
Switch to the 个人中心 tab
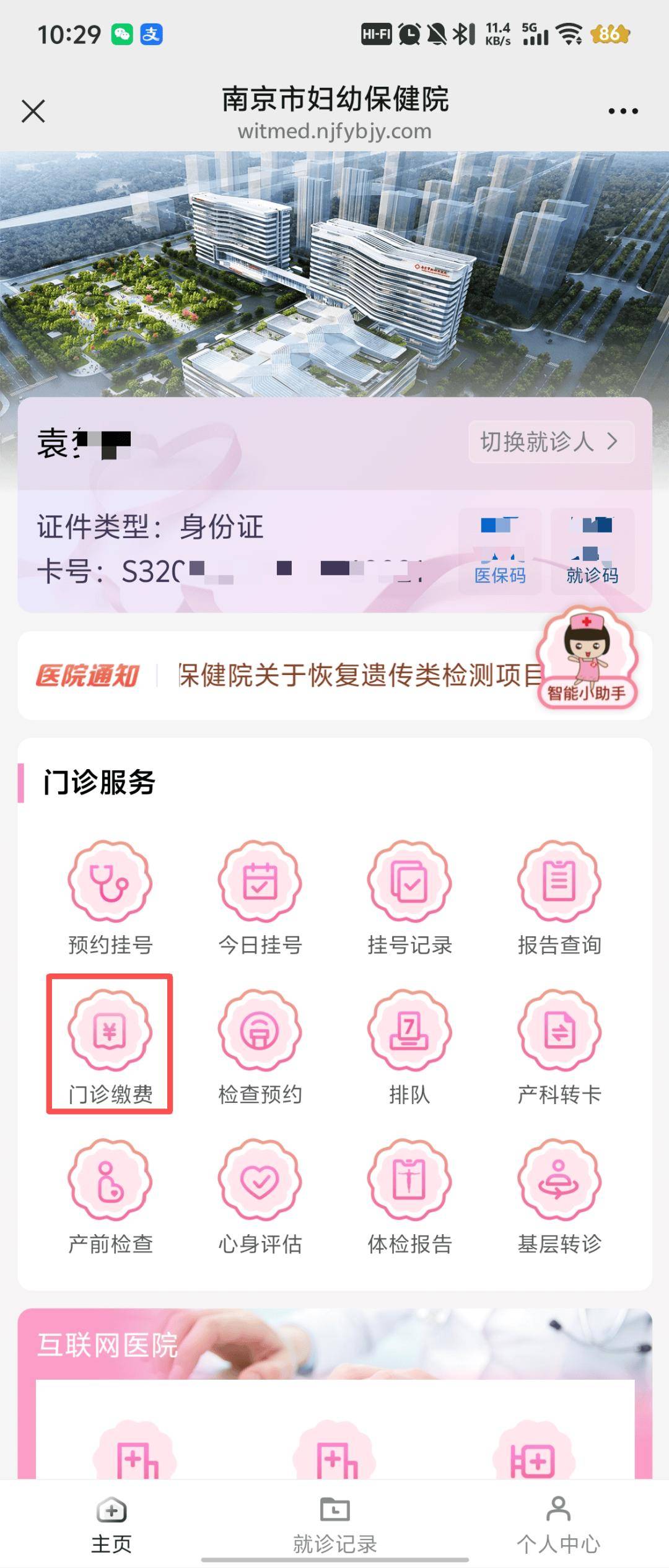coord(558,1525)
